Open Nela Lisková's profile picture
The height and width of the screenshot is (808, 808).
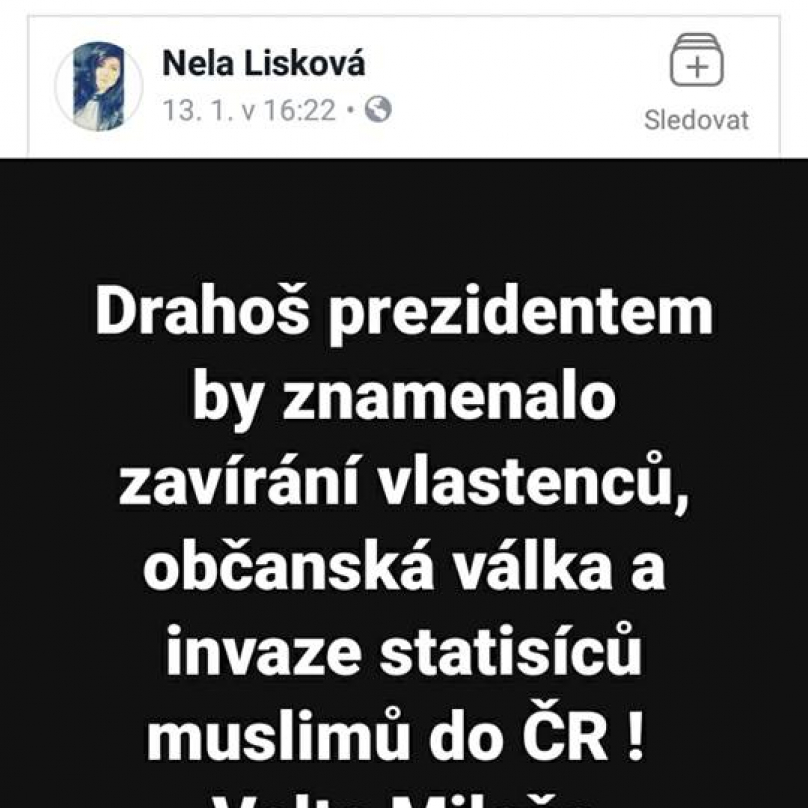98,87
